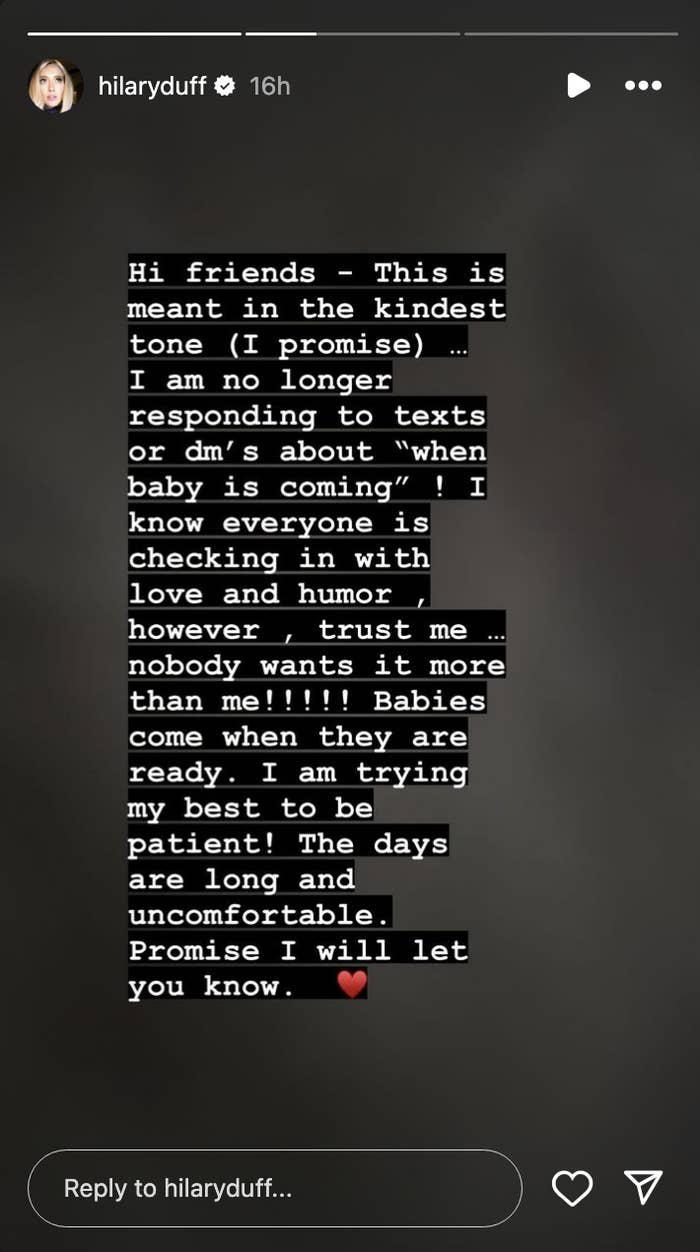This screenshot has width=700, height=1252.
Task: Tap the Reply to hilaryduff message field
Action: (x=275, y=1188)
